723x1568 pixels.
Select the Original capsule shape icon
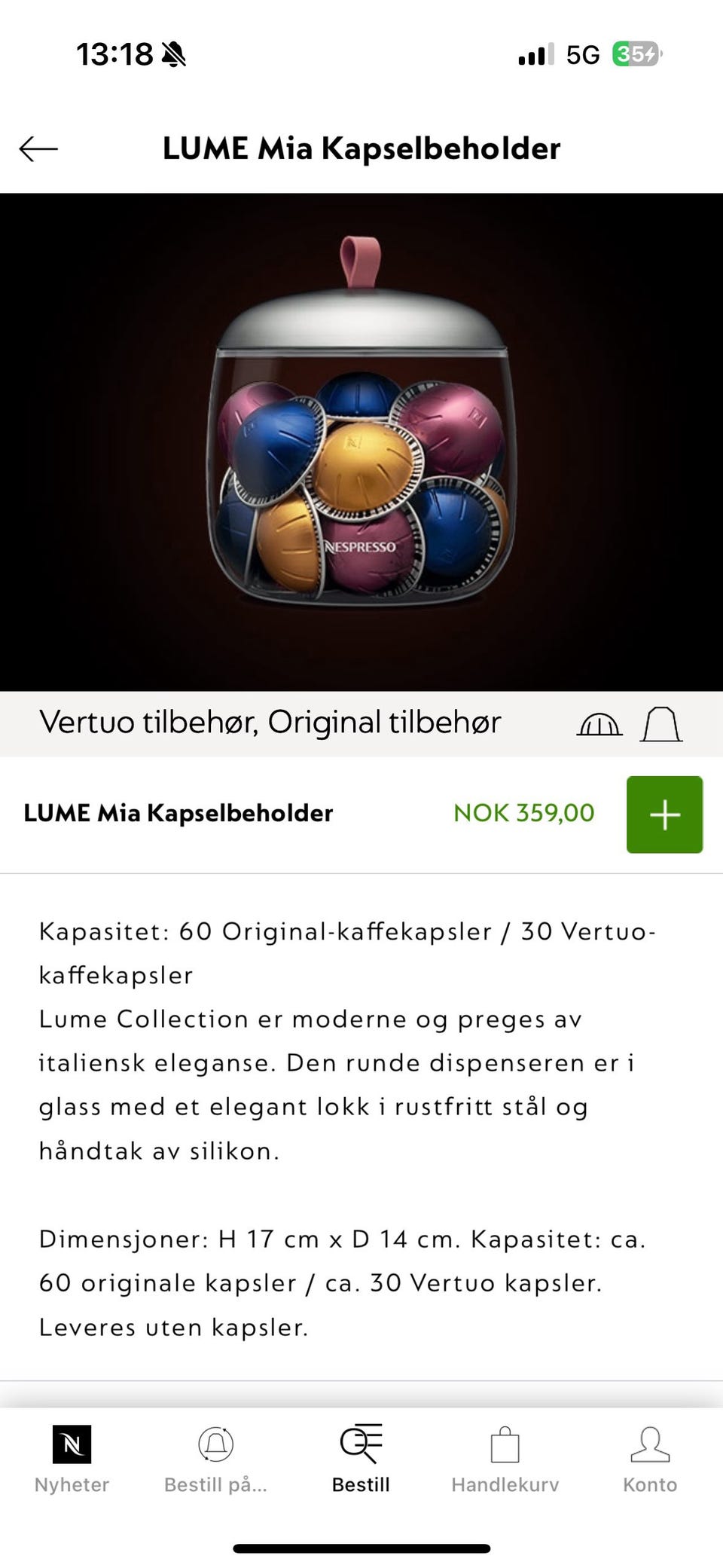coord(661,723)
